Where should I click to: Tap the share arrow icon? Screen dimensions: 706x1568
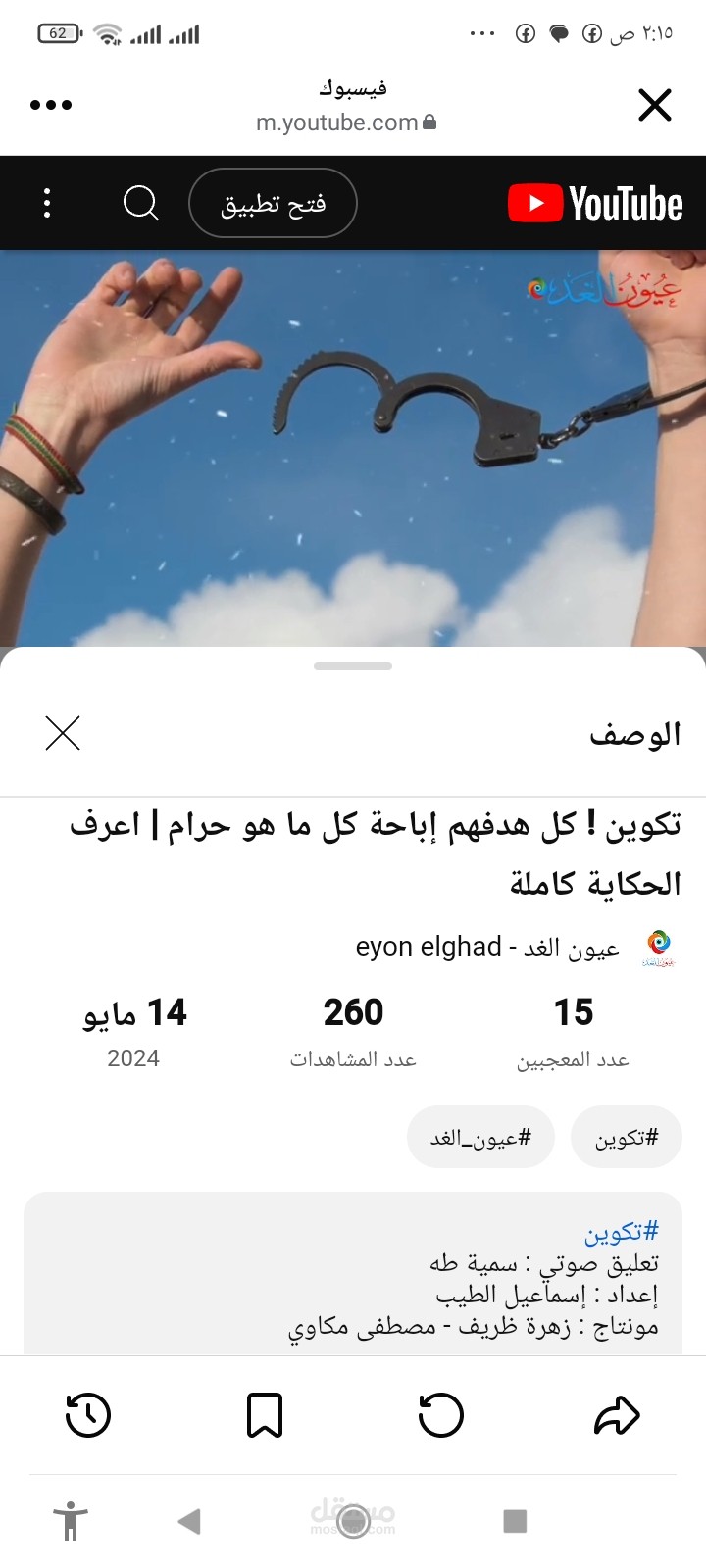tap(617, 1414)
